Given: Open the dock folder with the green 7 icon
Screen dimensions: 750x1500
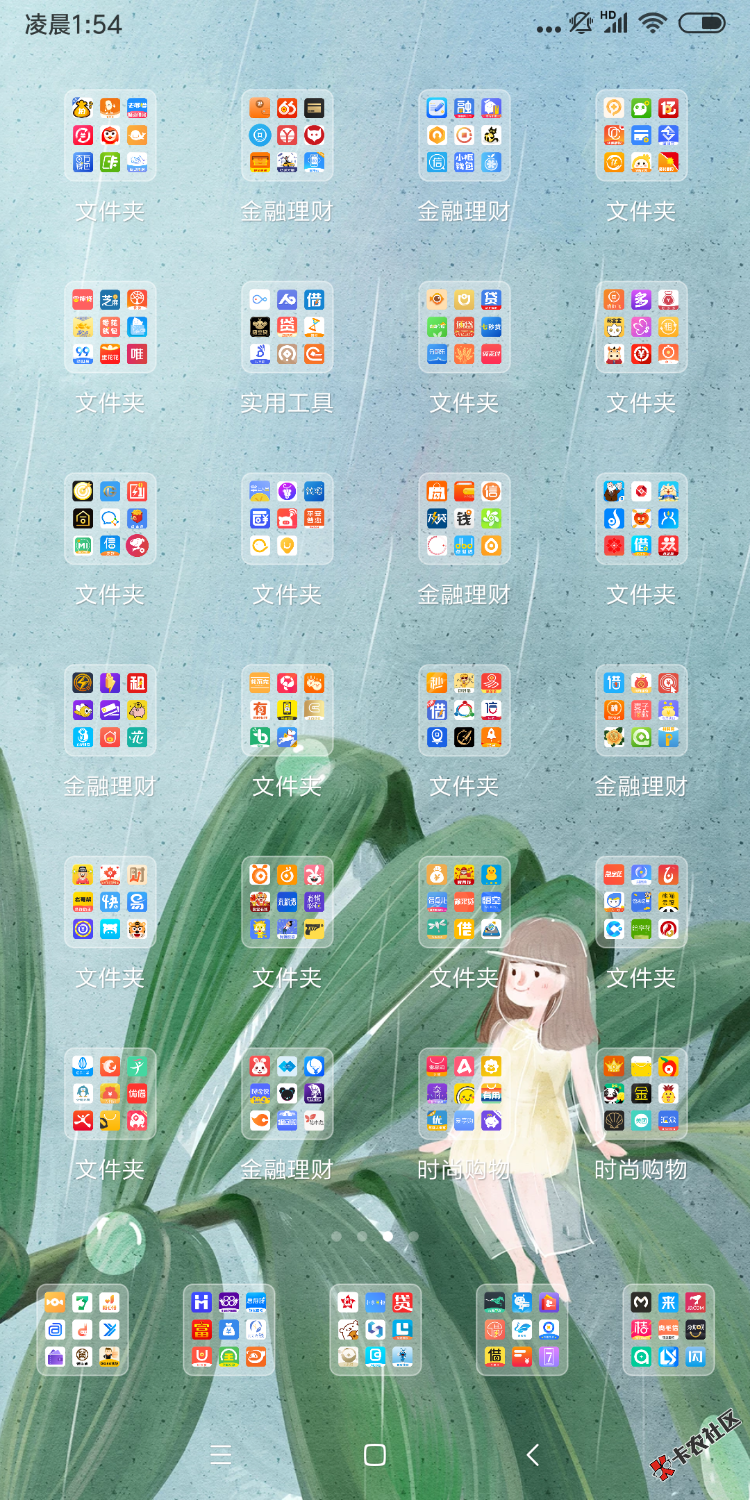Looking at the screenshot, I should tap(83, 1330).
